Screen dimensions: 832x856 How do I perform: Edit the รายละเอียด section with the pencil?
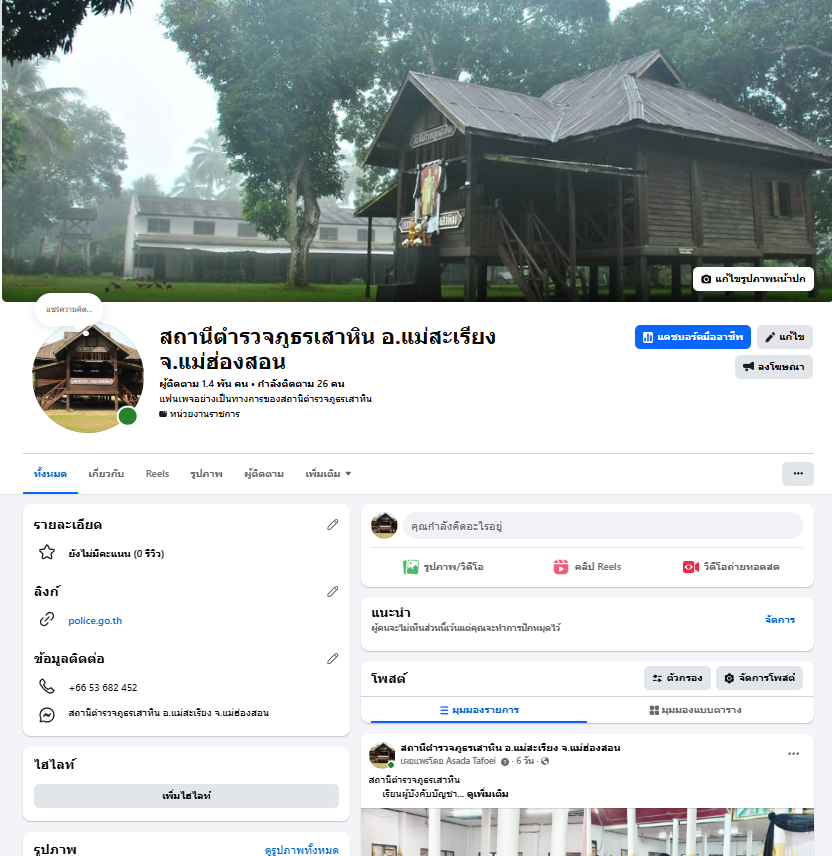[332, 525]
